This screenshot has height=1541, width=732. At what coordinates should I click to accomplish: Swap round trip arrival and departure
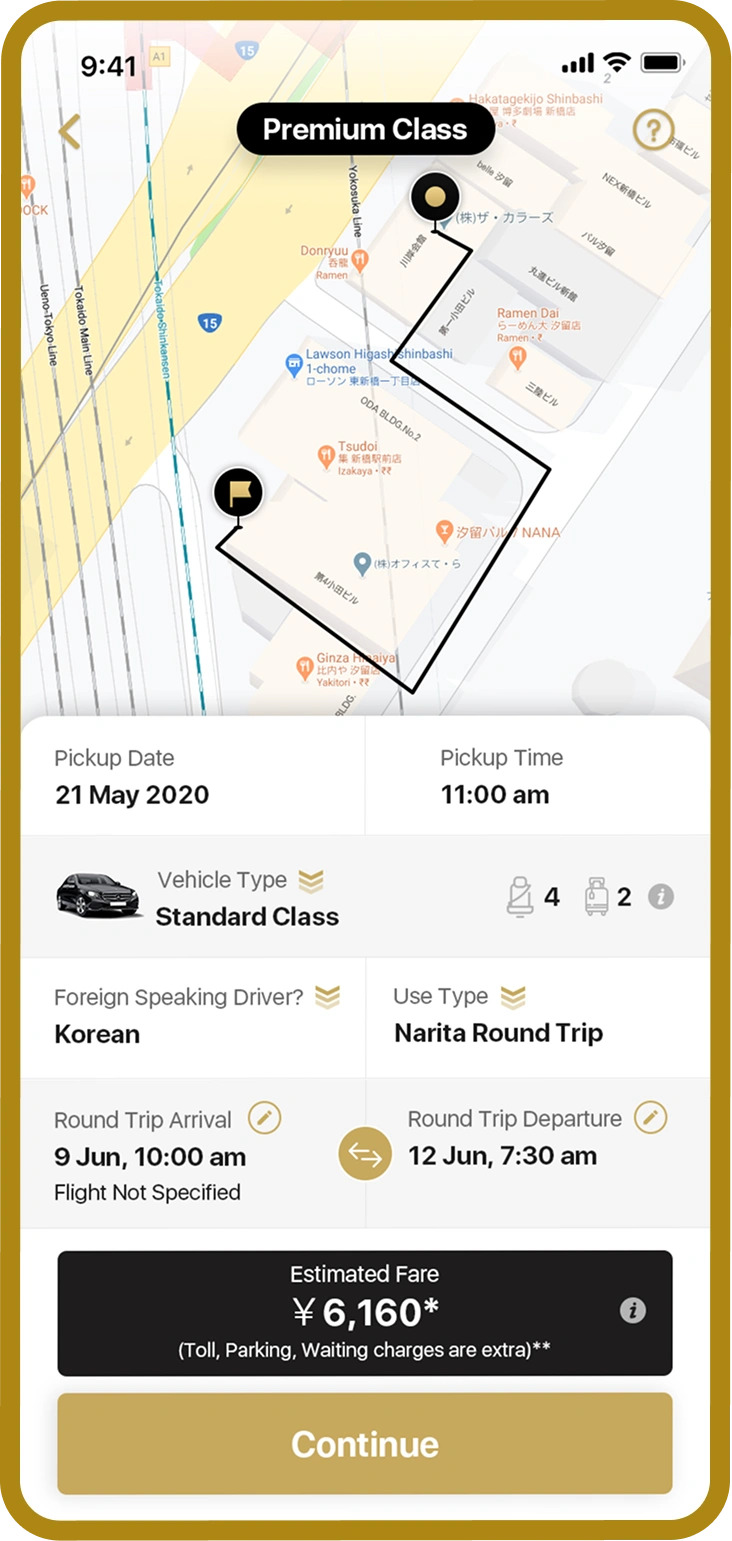pos(365,1155)
